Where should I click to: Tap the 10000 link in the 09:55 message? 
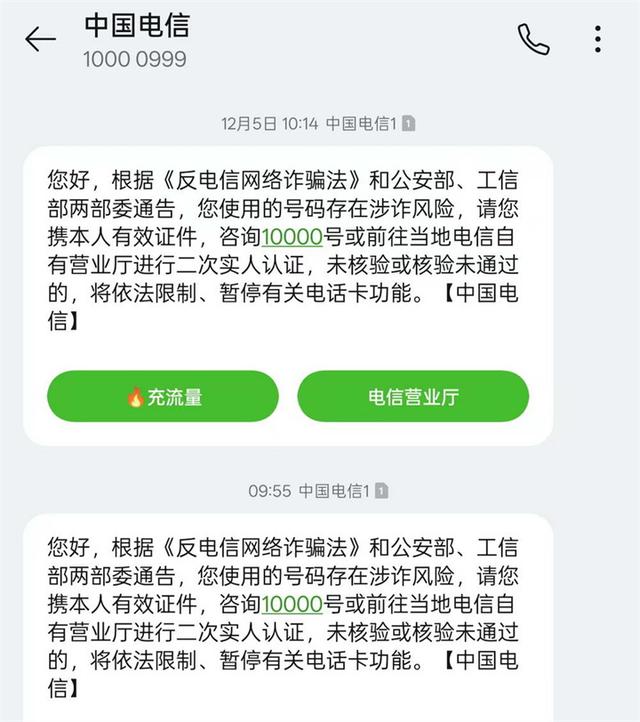click(290, 604)
